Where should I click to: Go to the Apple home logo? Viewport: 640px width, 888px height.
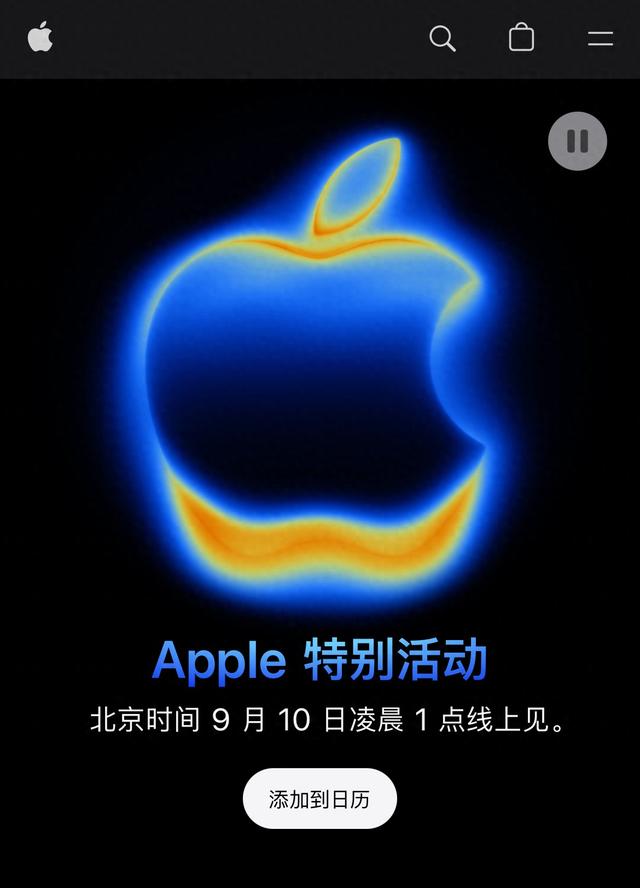40,38
